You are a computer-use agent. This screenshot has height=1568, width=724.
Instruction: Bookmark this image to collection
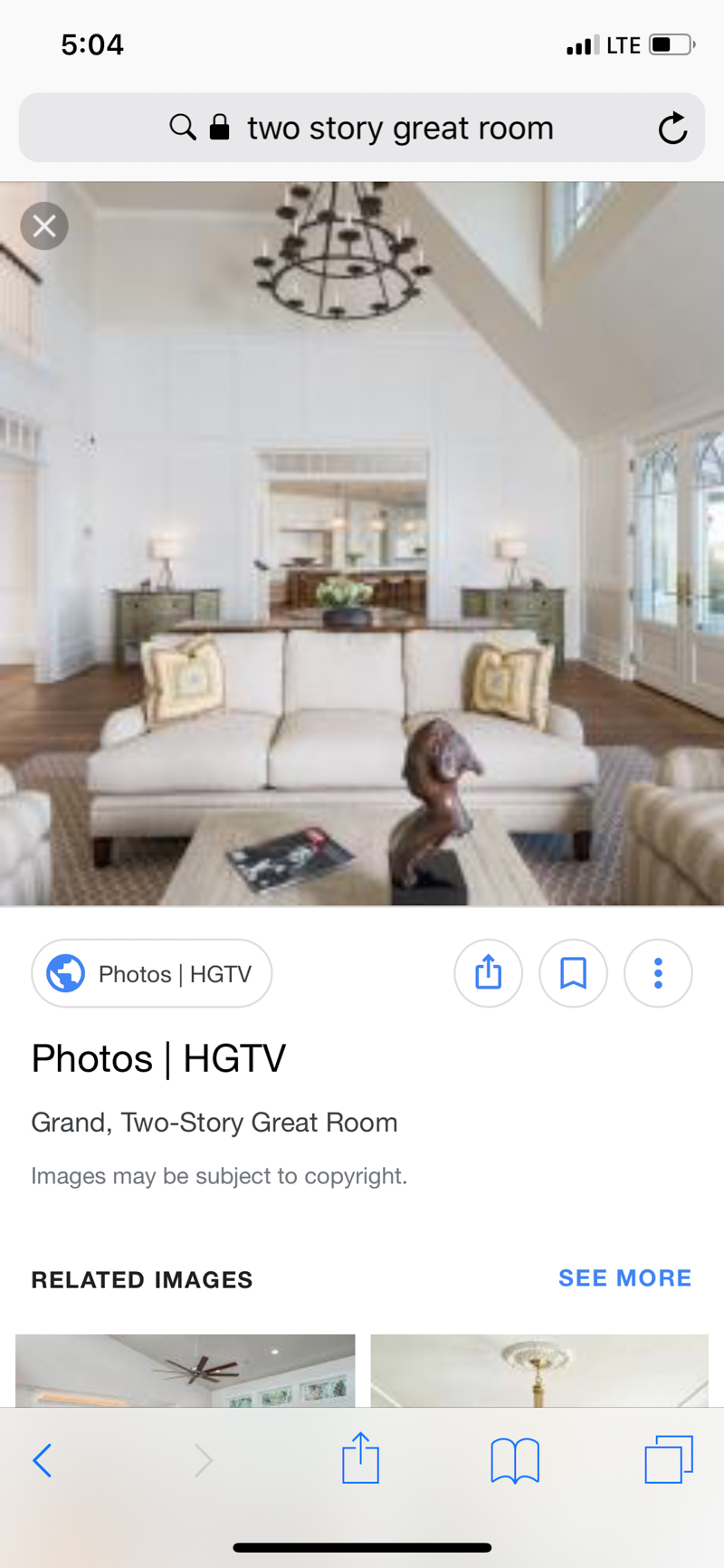pyautogui.click(x=573, y=973)
